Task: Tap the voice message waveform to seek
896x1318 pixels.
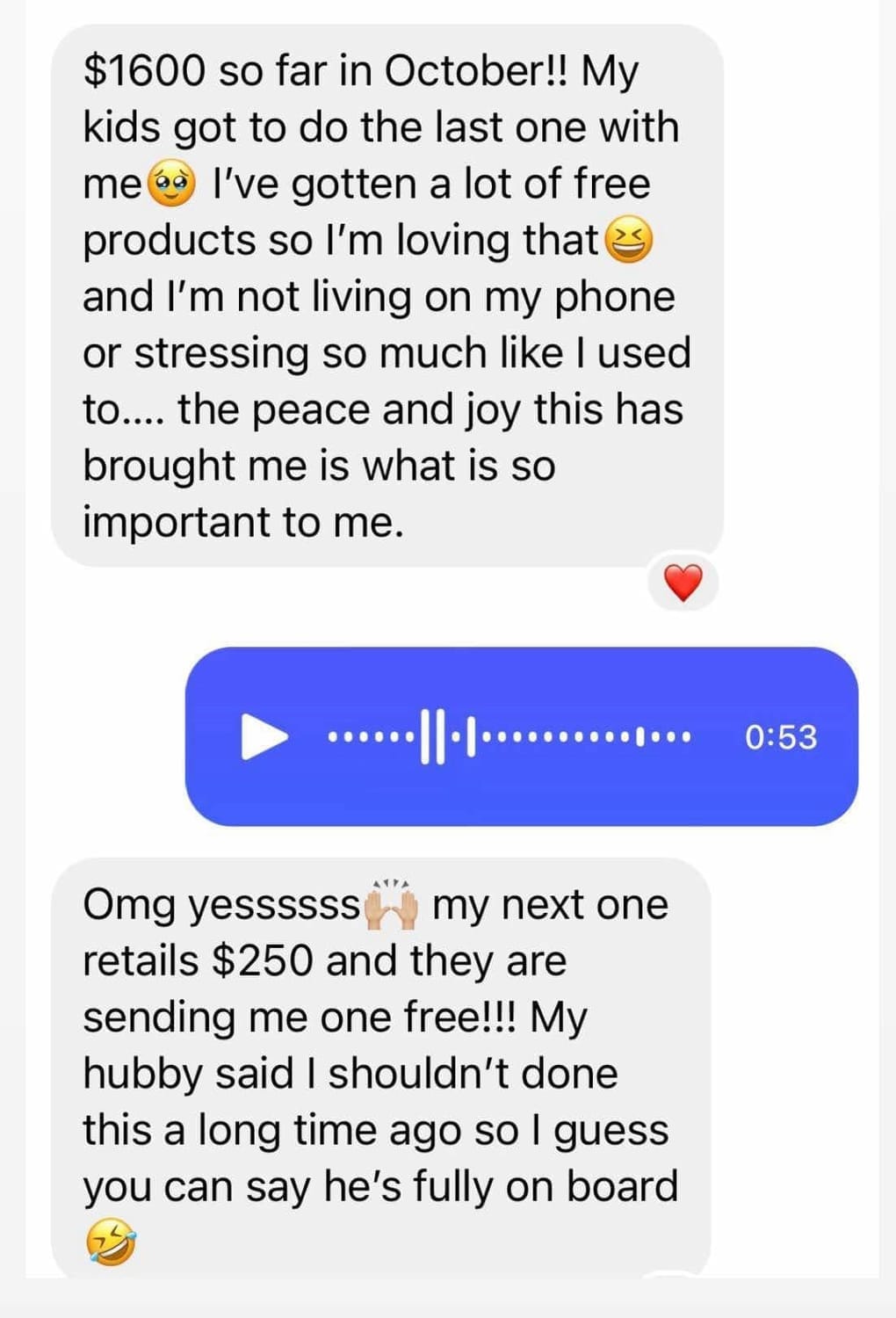Action: tap(509, 736)
